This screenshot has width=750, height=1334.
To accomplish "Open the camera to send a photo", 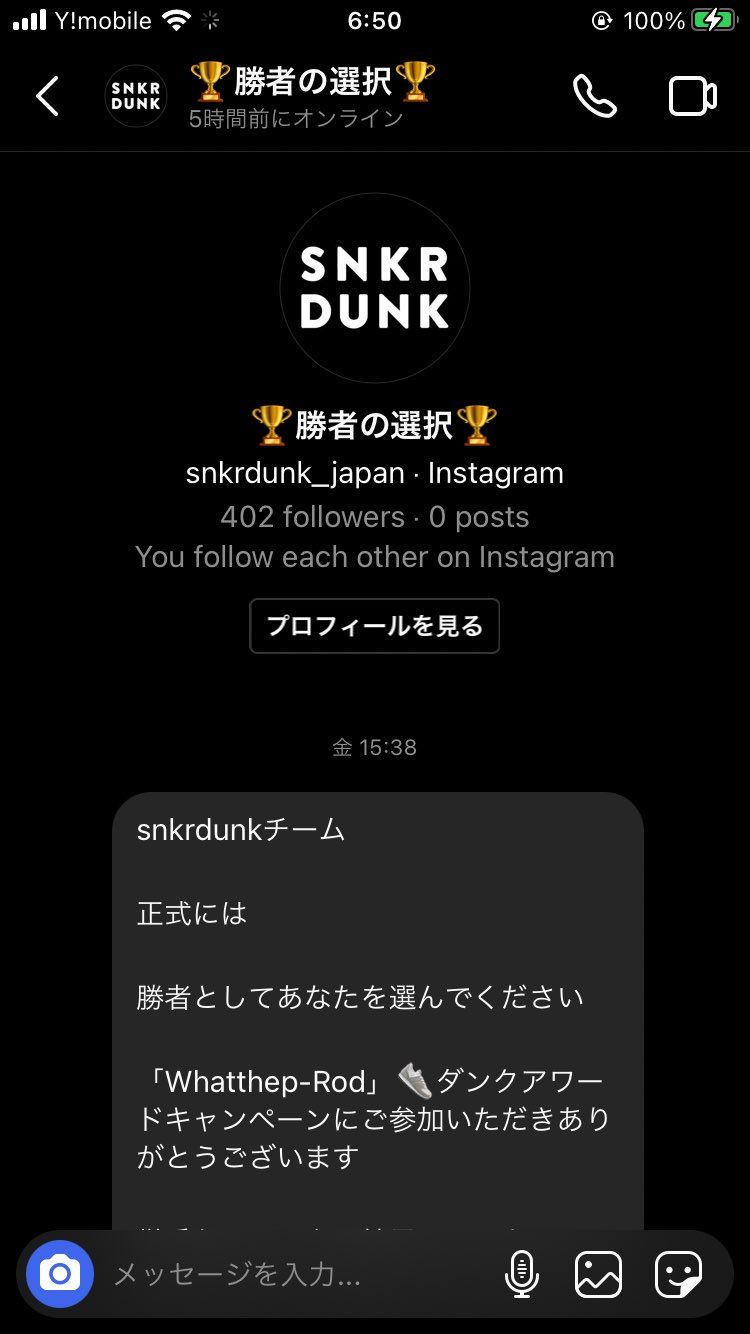I will tap(60, 1273).
